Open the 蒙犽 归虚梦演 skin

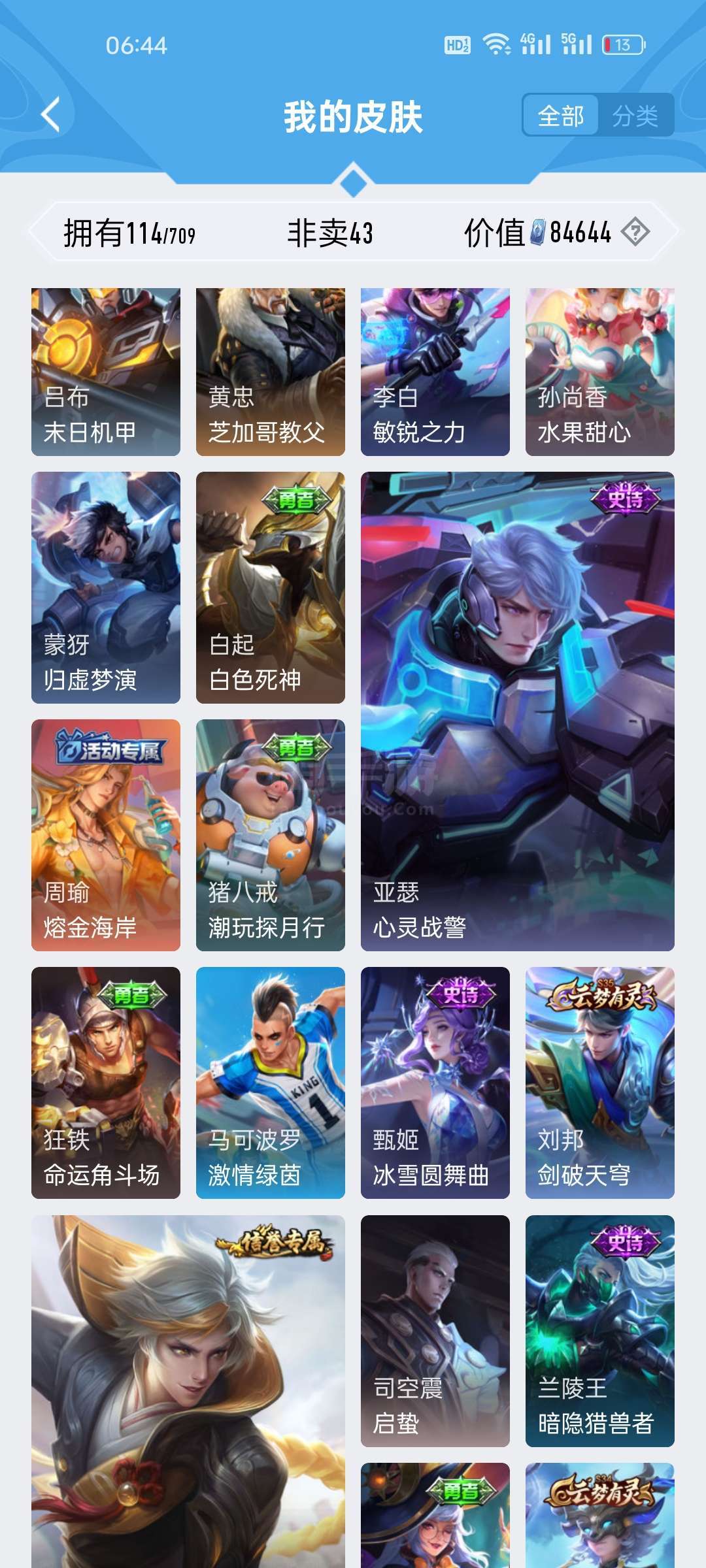coord(106,587)
